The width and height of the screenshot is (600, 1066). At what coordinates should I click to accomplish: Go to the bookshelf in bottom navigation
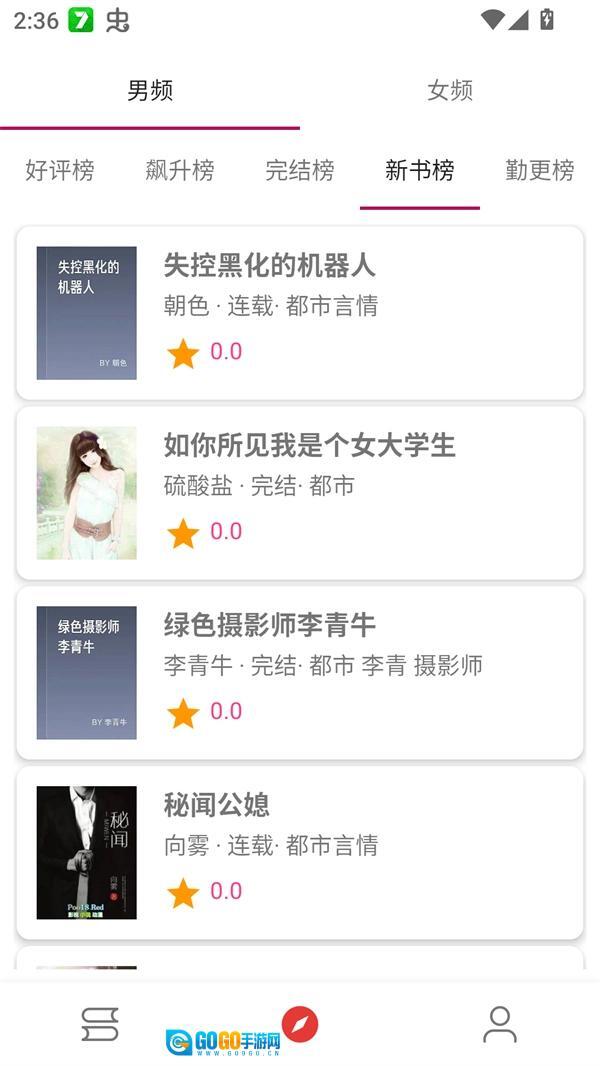[100, 1025]
